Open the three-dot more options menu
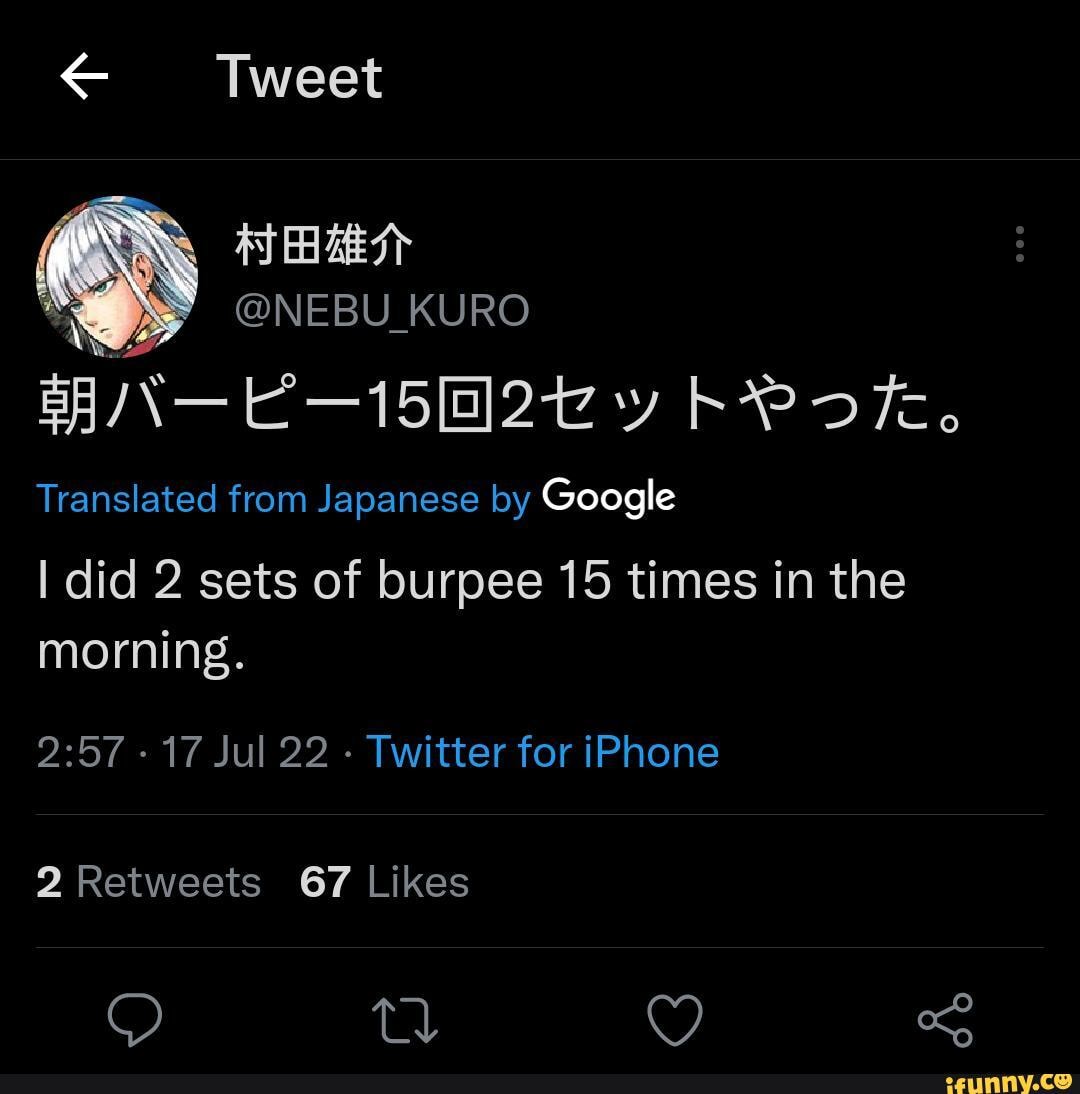 [1019, 243]
